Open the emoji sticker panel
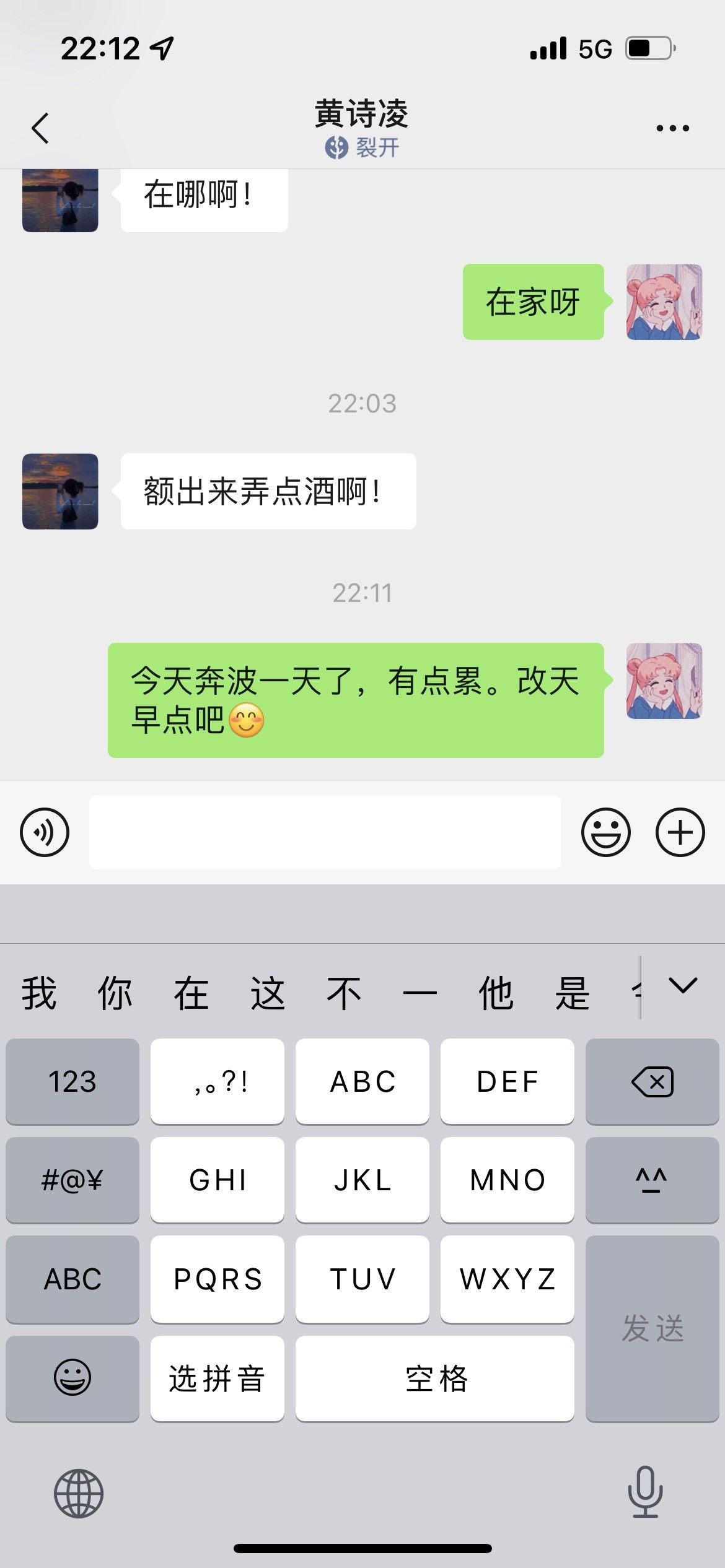Viewport: 725px width, 1568px height. [x=606, y=832]
